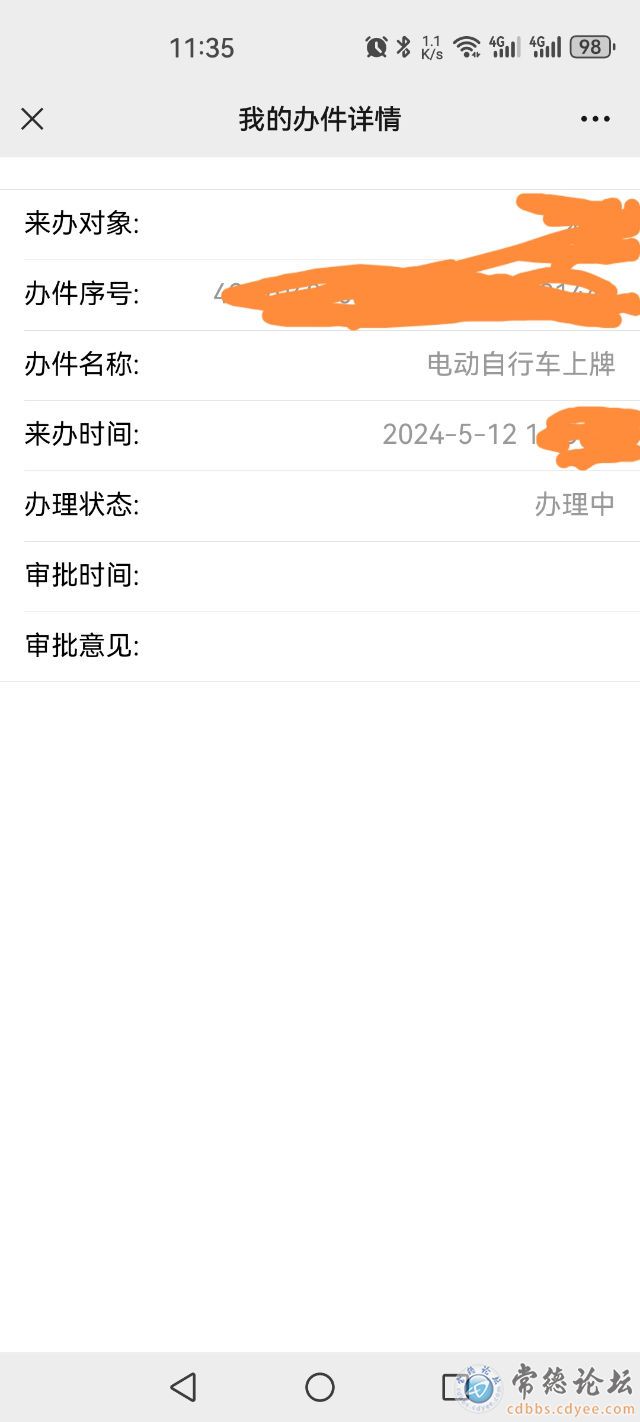Go back using system back button
Viewport: 640px width, 1422px height.
[183, 1387]
